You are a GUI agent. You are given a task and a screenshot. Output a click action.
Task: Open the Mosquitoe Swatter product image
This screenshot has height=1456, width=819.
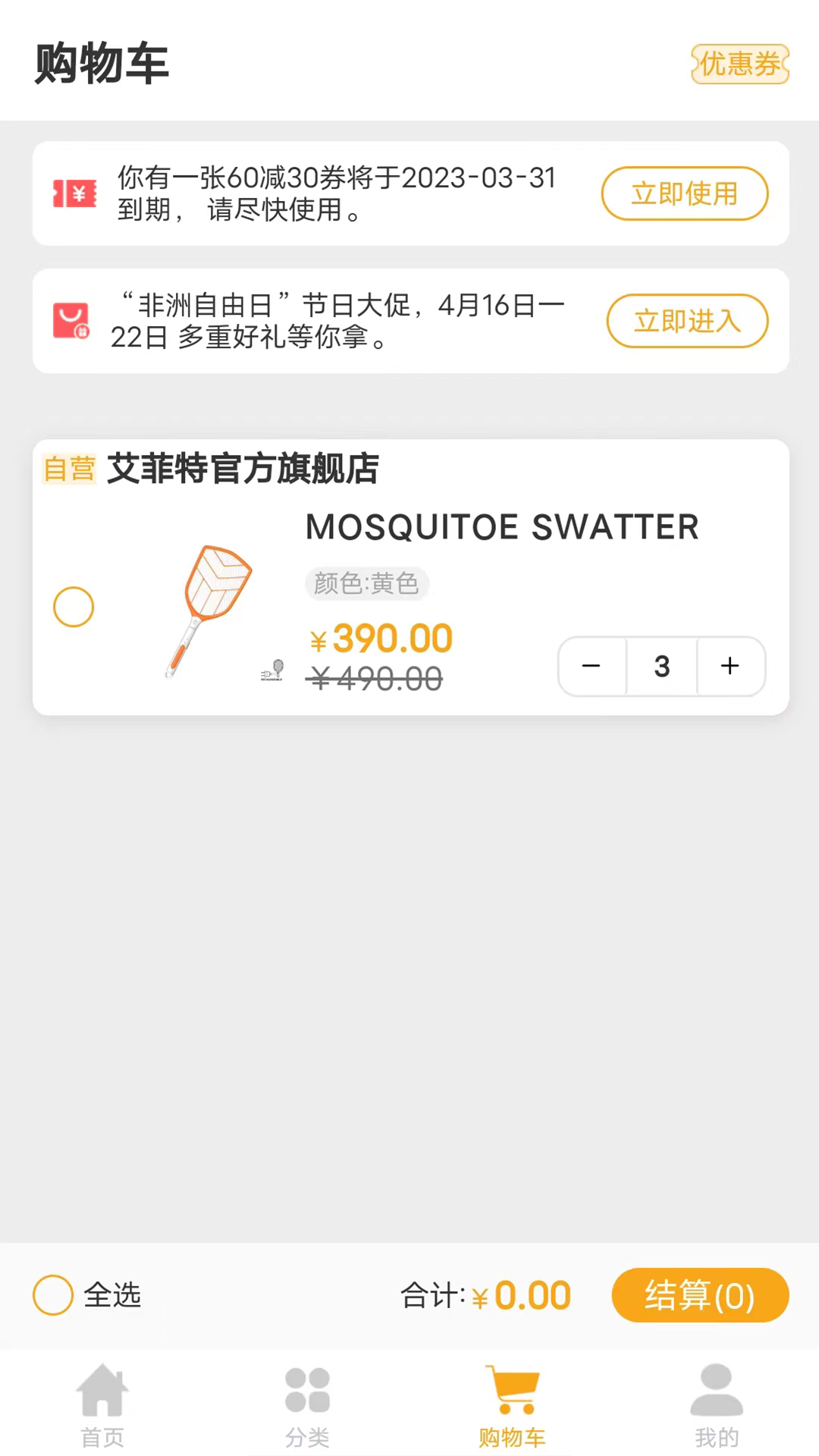(x=212, y=610)
